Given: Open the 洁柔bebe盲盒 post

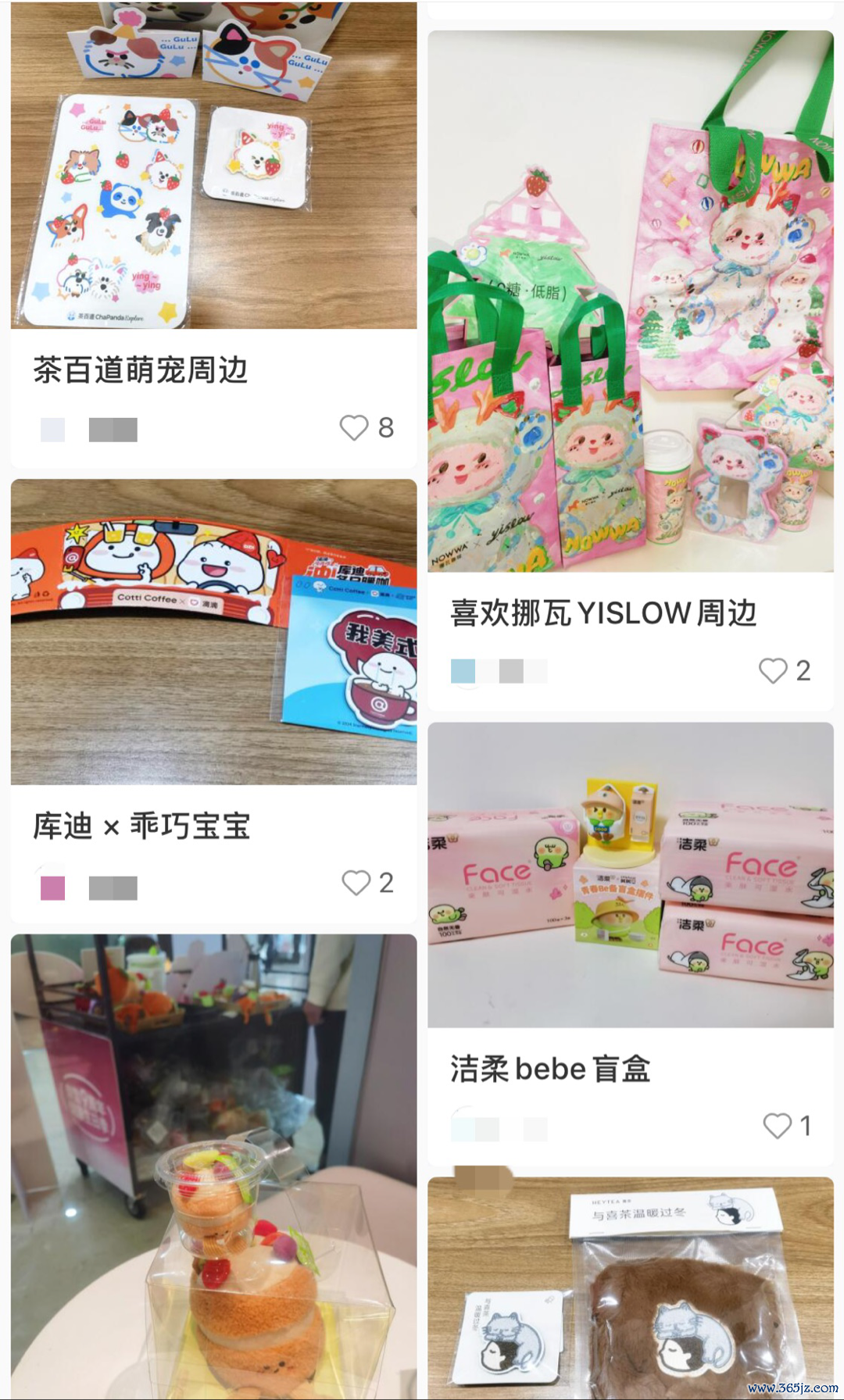Looking at the screenshot, I should [x=630, y=874].
